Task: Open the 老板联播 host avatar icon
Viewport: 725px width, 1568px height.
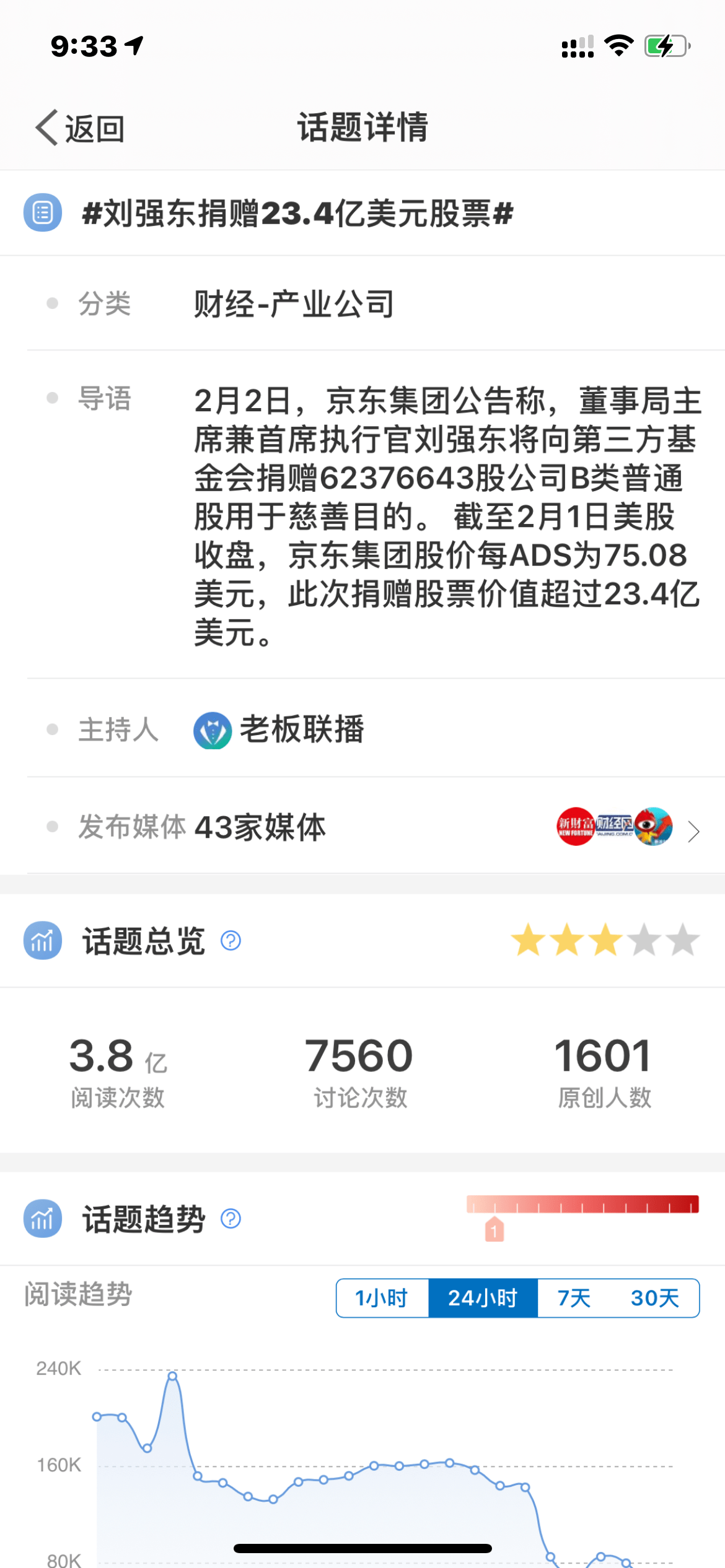Action: 211,731
